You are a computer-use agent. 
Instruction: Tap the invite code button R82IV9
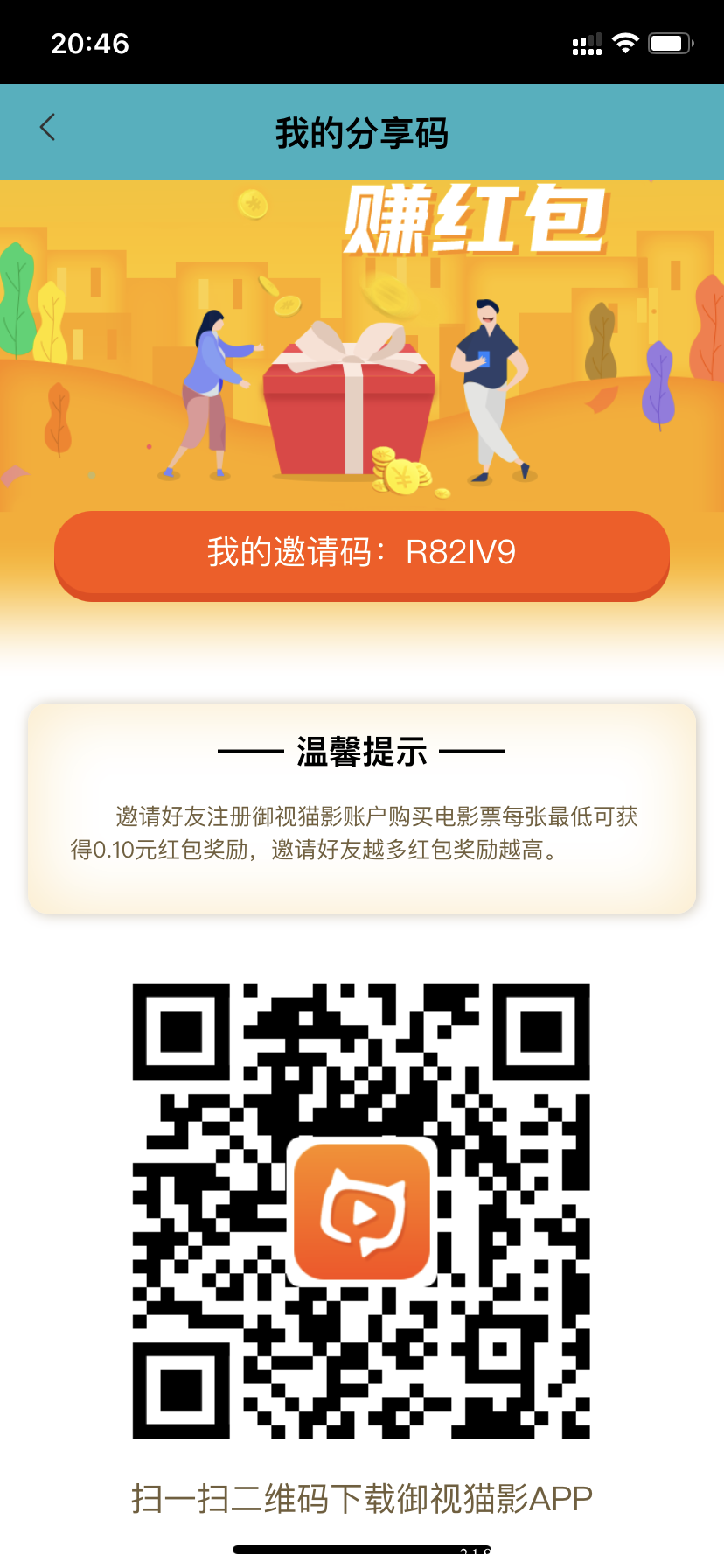tap(362, 554)
